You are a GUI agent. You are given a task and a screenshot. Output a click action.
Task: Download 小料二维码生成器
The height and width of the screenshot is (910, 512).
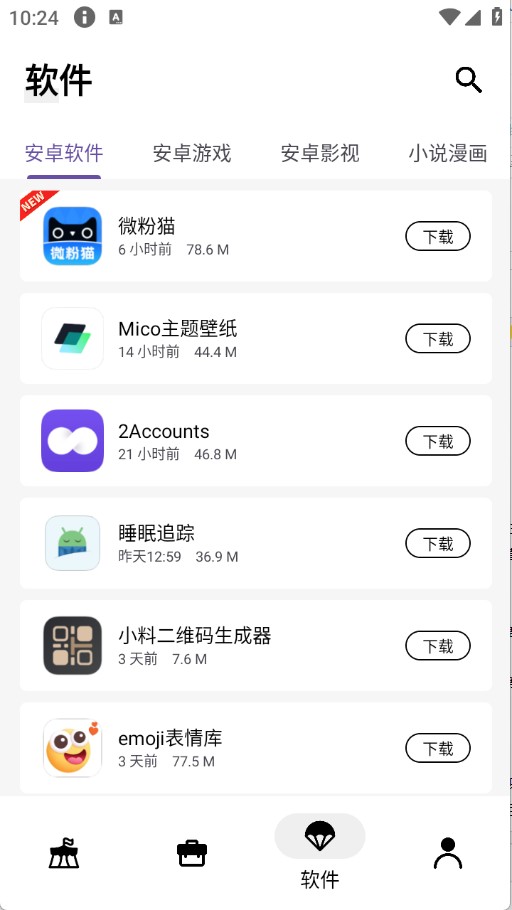[438, 646]
